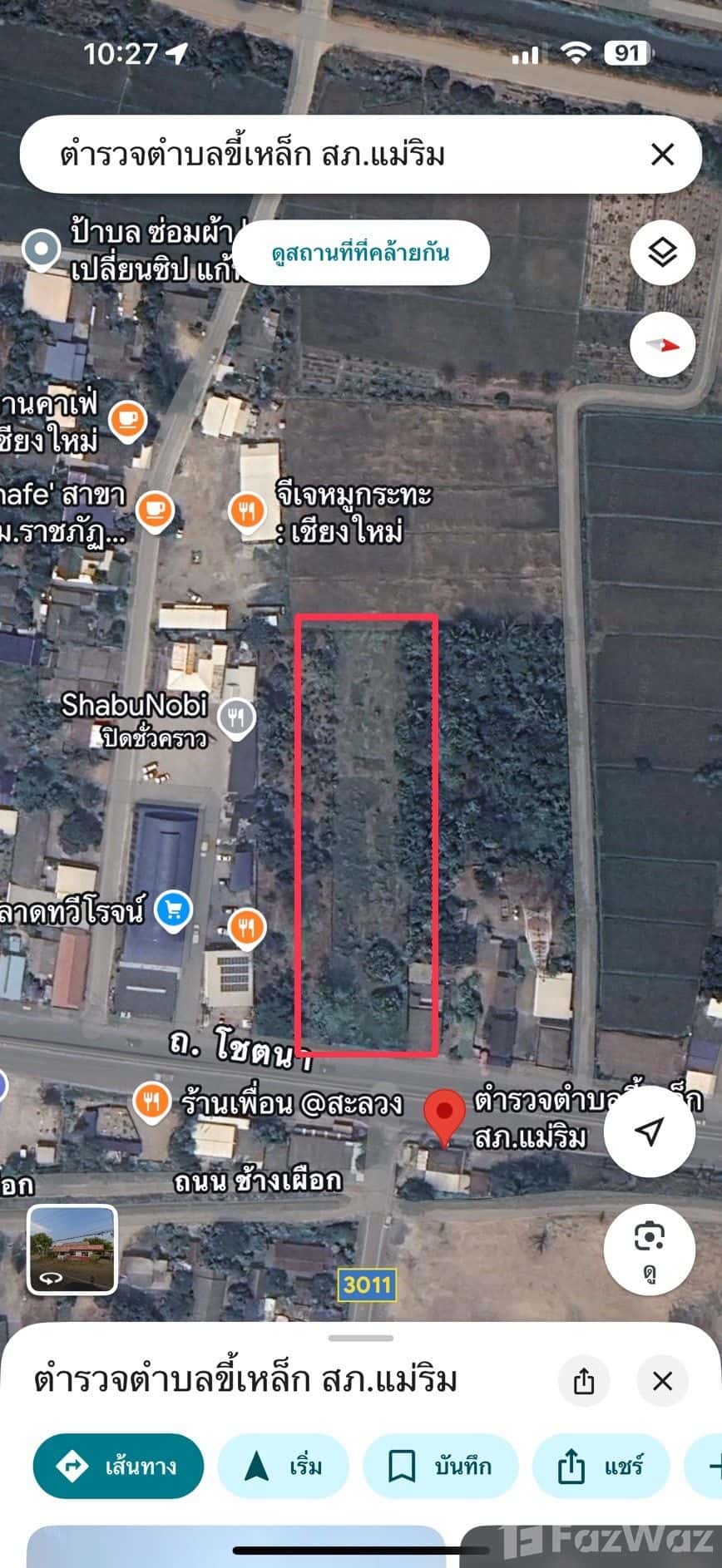Close the place details sheet

pos(662,1381)
